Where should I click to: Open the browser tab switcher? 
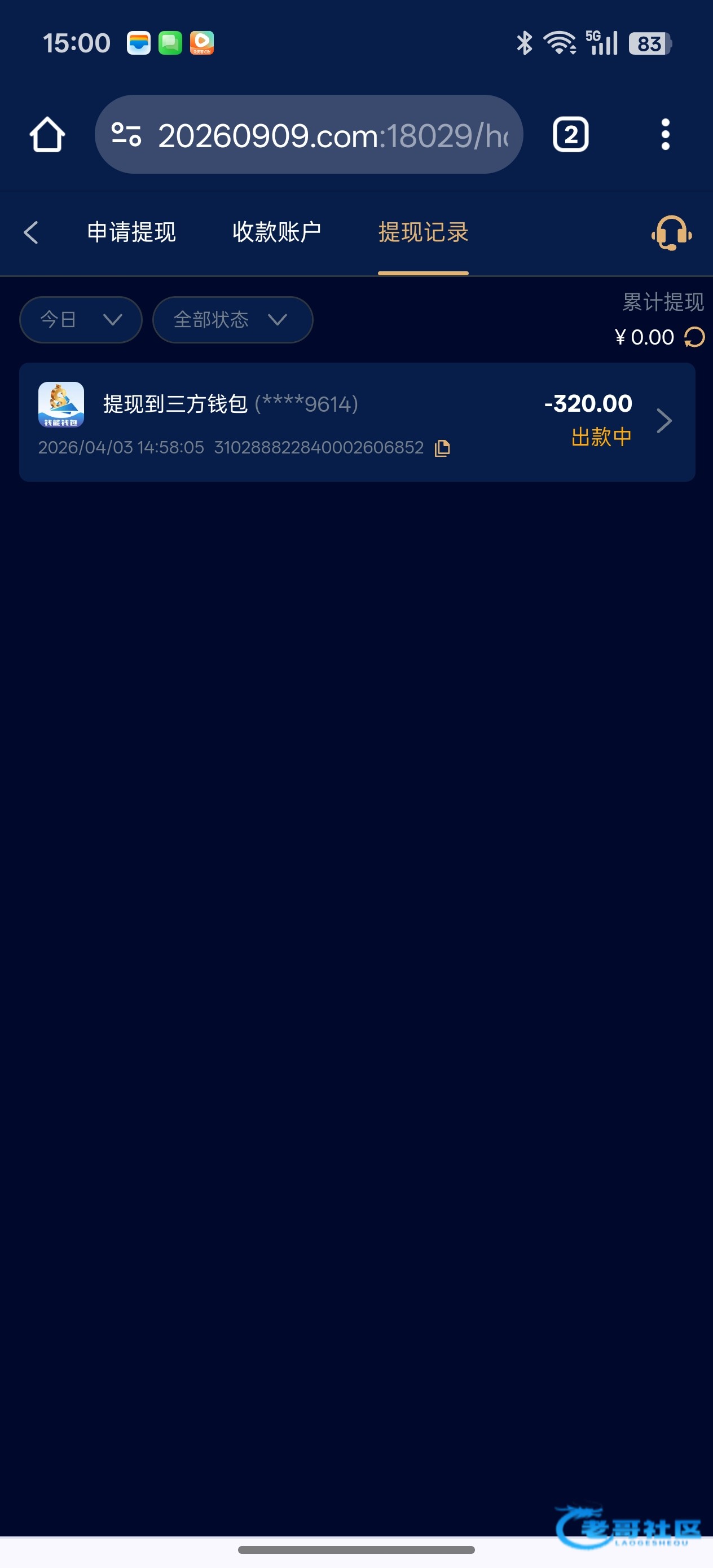(x=570, y=135)
